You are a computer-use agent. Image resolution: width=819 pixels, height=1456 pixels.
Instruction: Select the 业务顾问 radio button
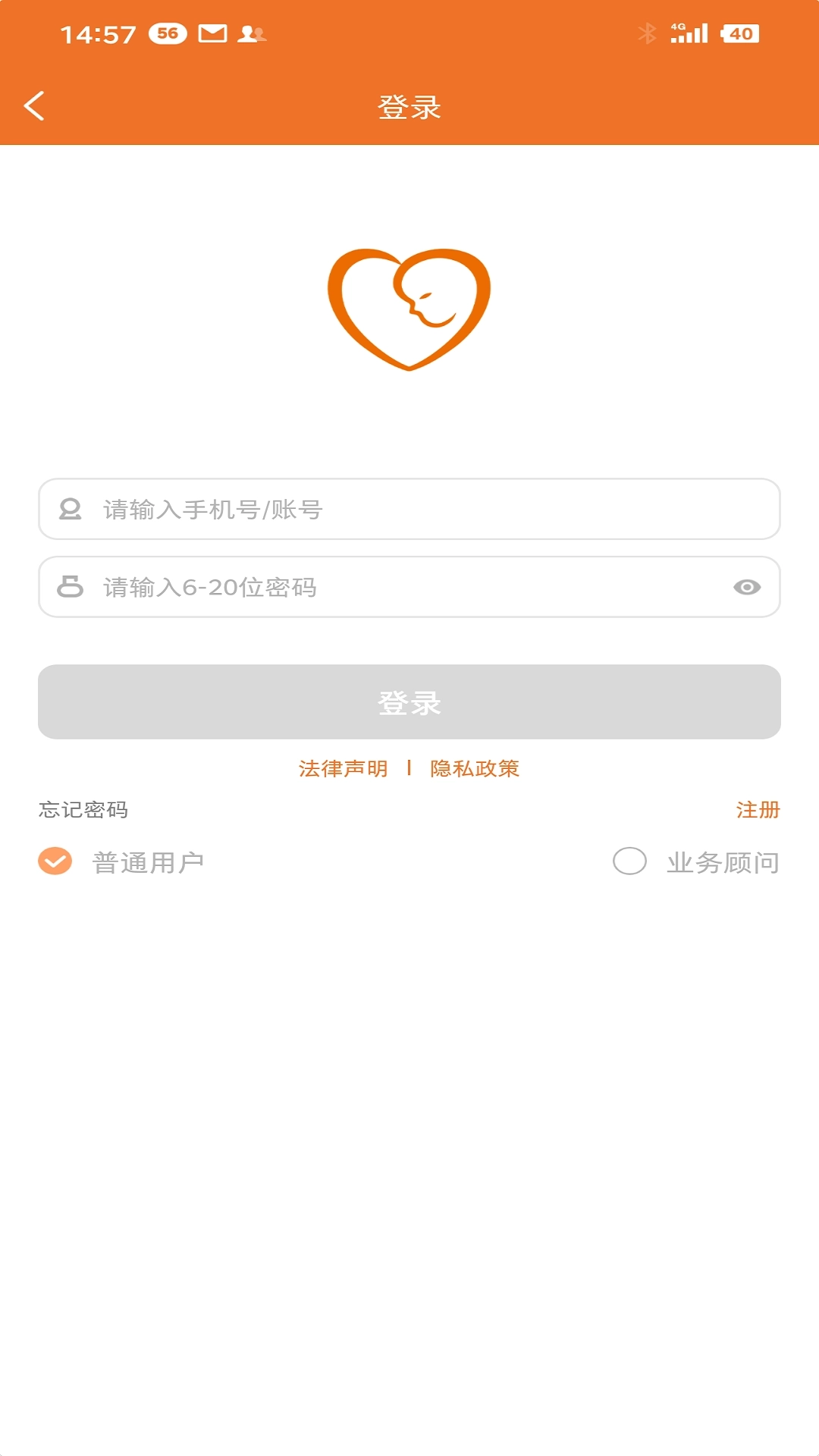coord(629,862)
